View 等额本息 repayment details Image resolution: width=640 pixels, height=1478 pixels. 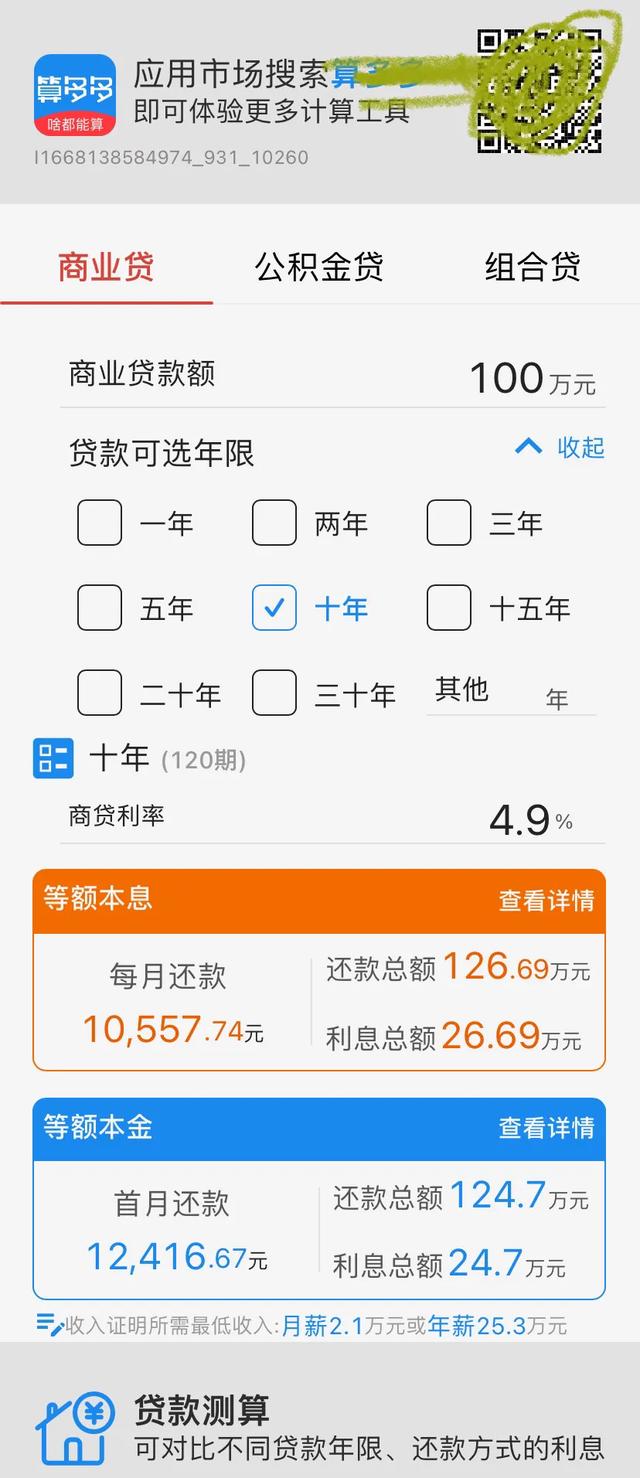pos(546,900)
